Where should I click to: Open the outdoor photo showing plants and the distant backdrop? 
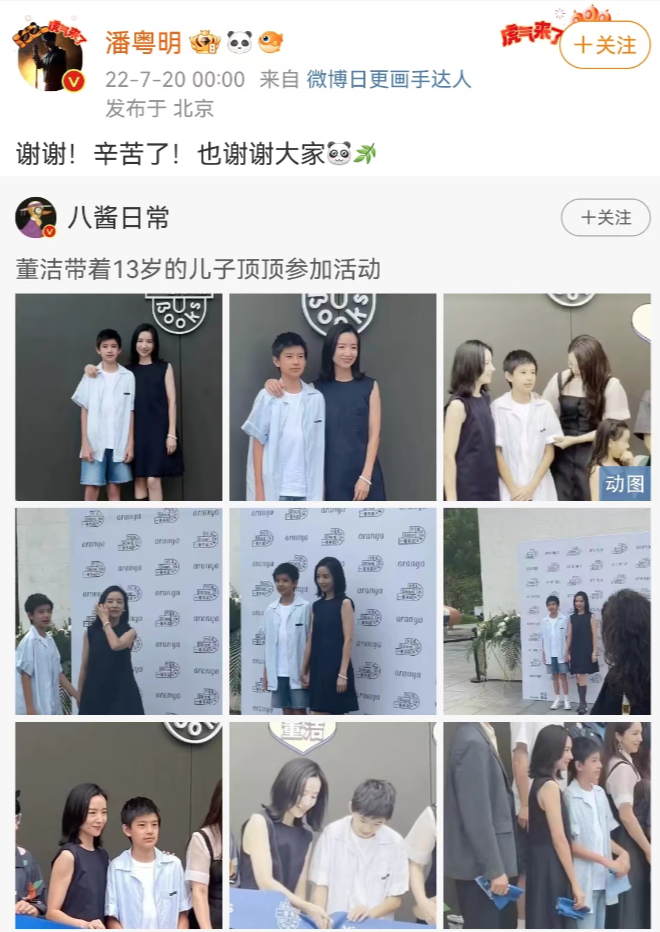(x=546, y=611)
